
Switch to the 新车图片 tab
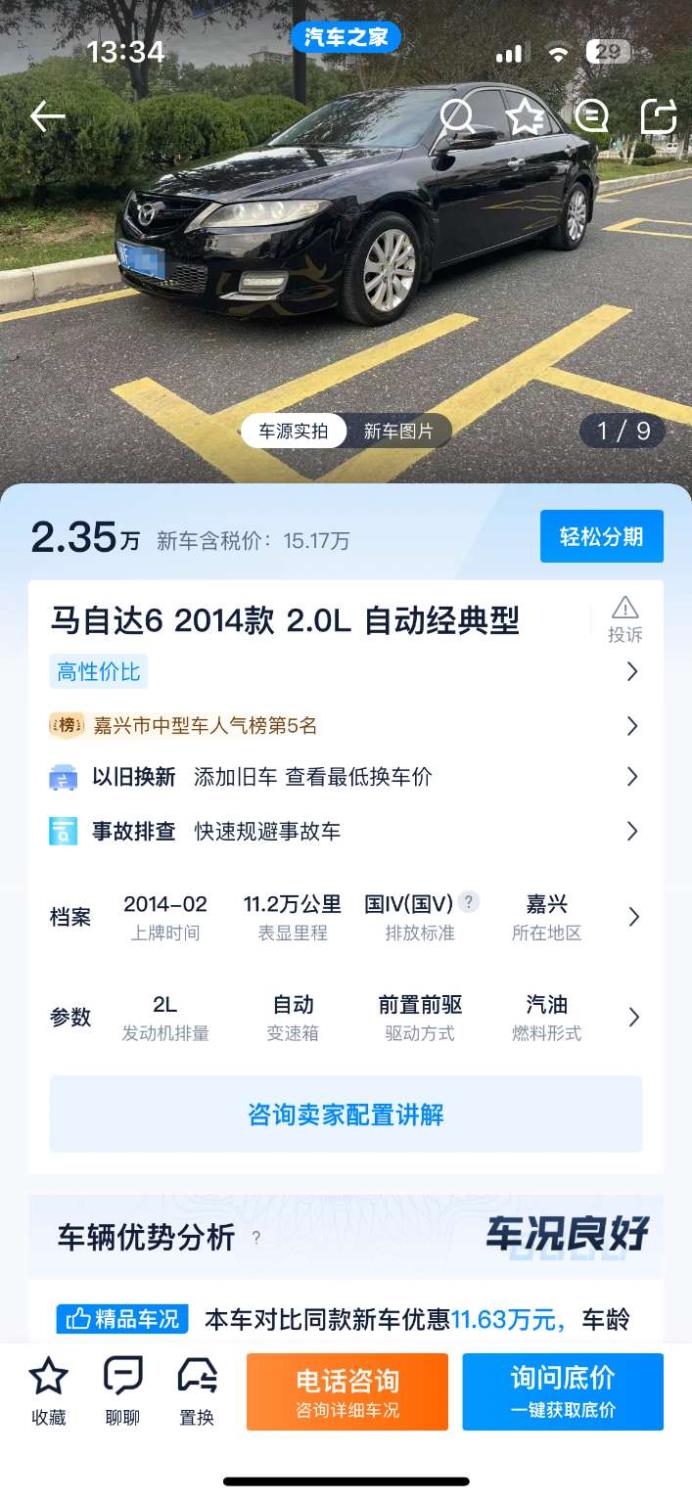(398, 431)
